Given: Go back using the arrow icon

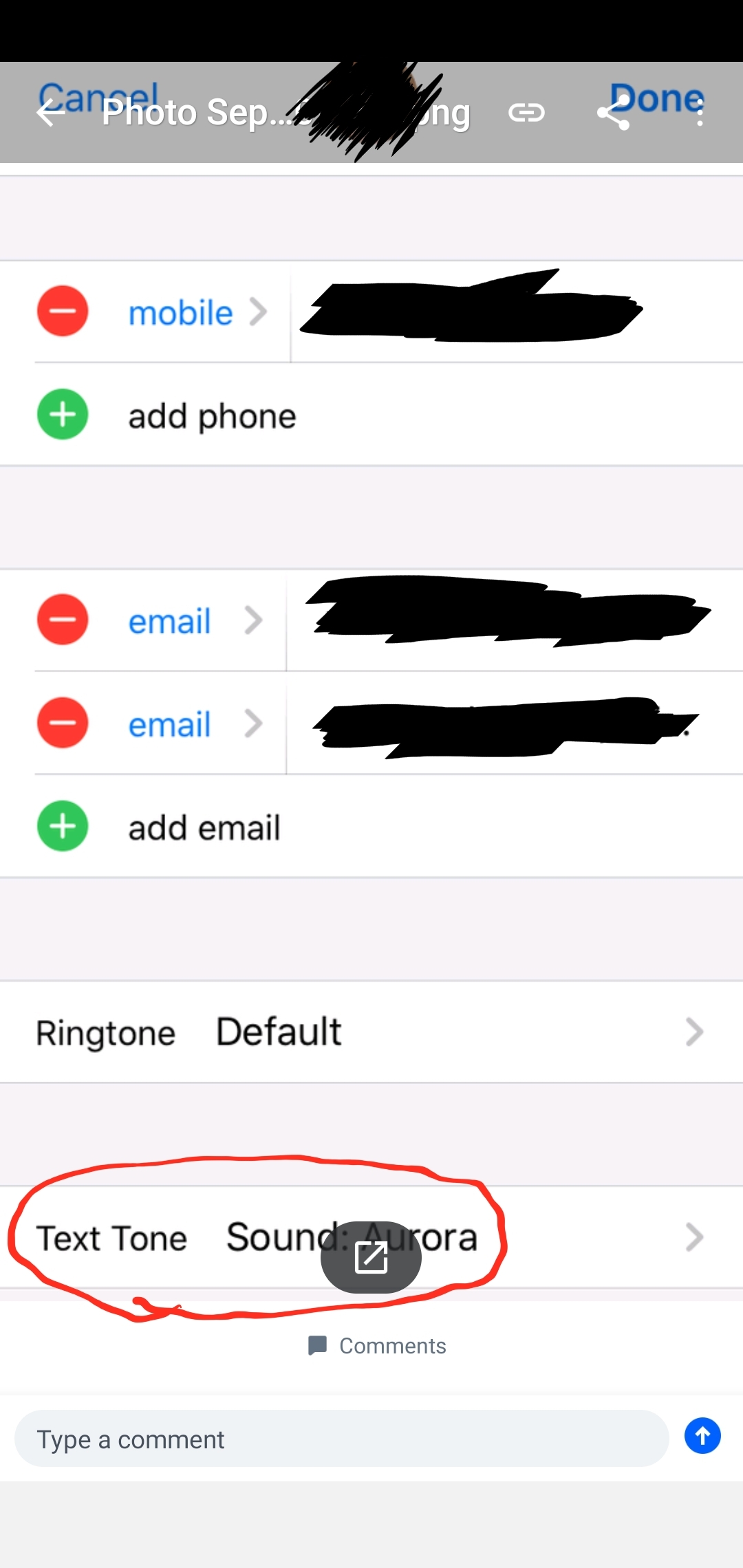Looking at the screenshot, I should click(x=51, y=113).
